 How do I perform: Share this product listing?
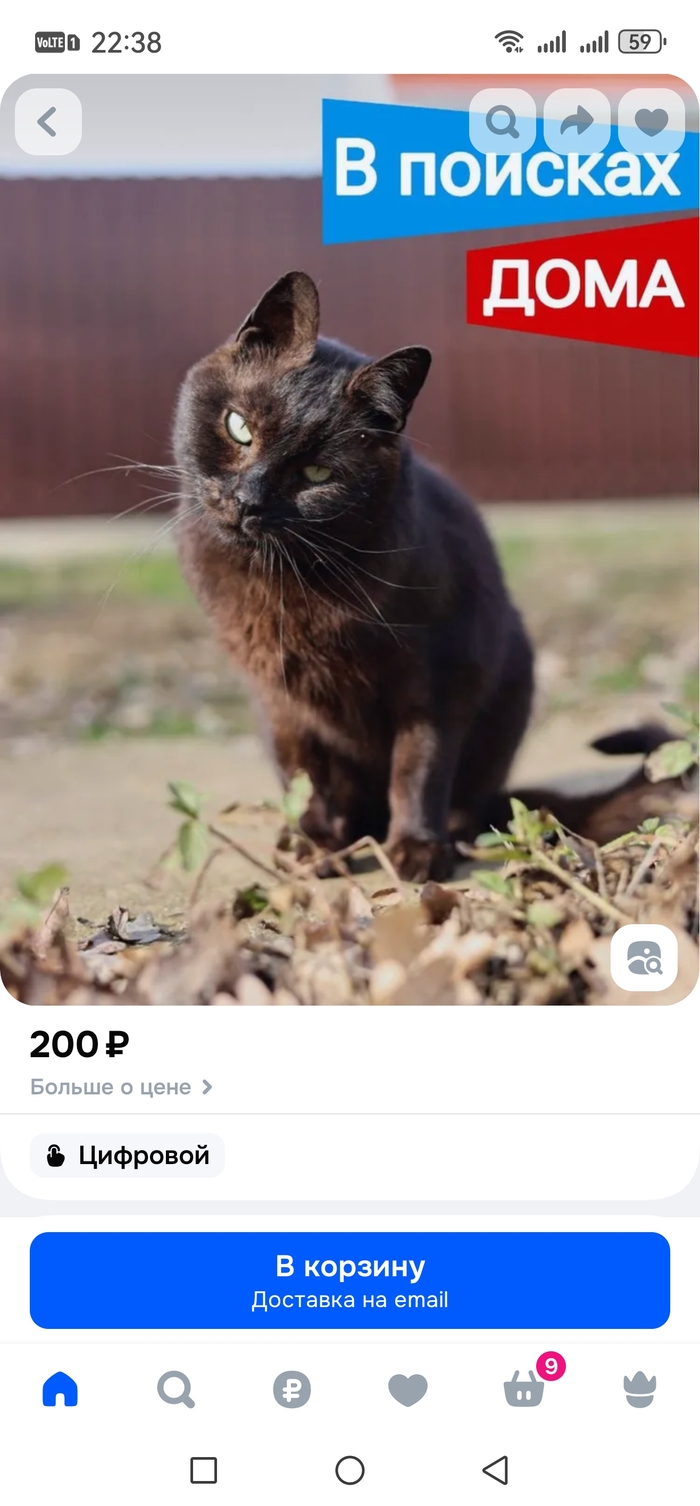click(x=577, y=122)
